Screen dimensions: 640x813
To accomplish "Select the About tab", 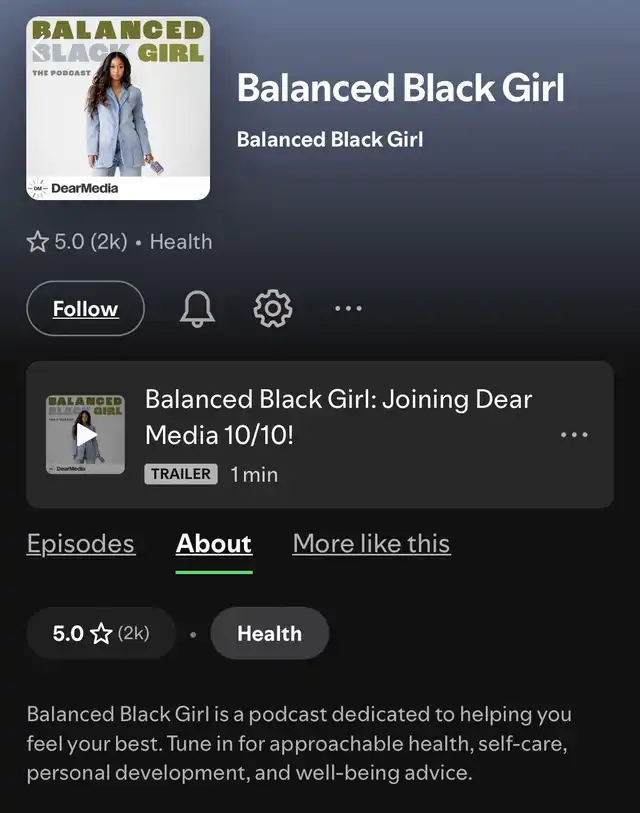I will (214, 543).
